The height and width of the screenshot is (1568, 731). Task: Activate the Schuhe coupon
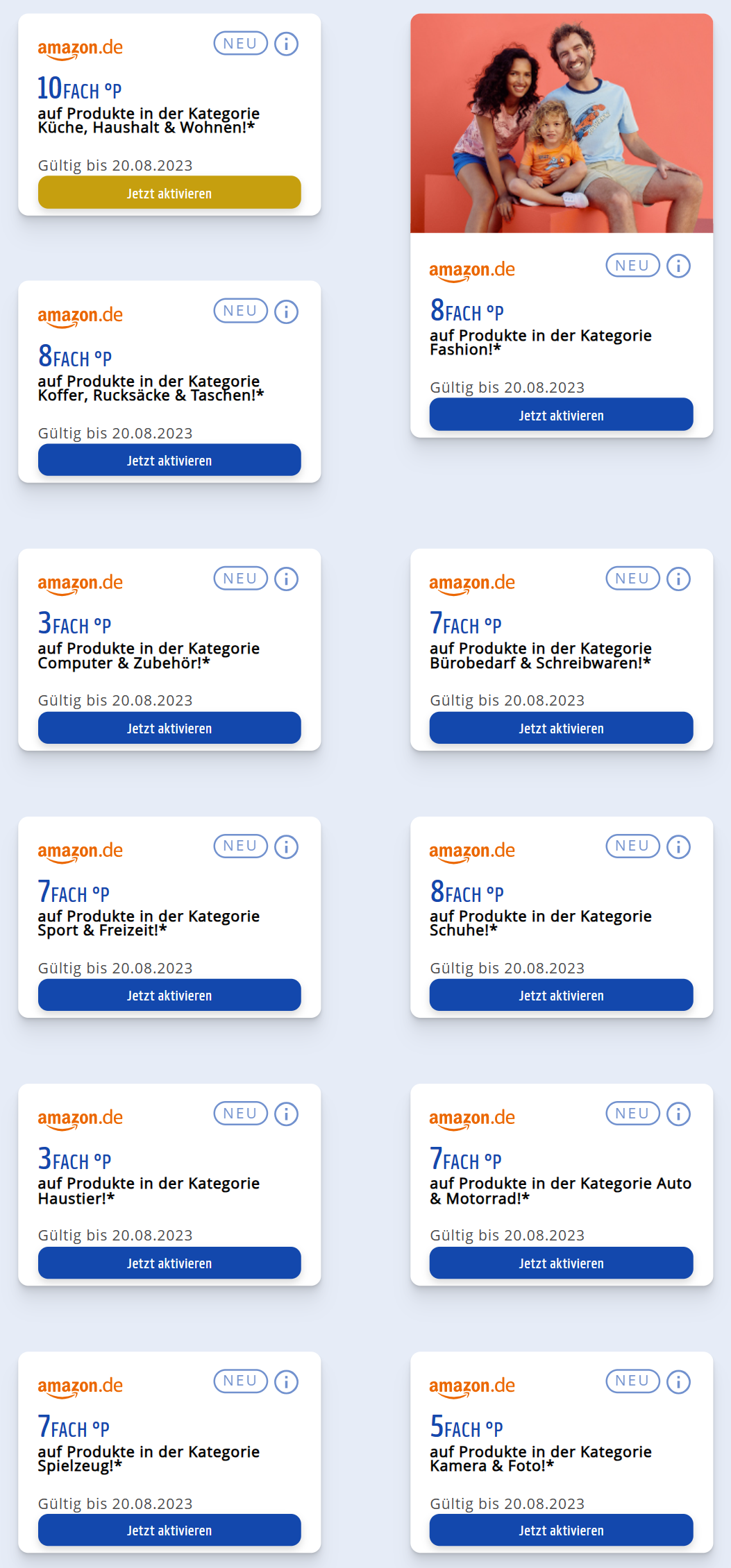point(561,995)
